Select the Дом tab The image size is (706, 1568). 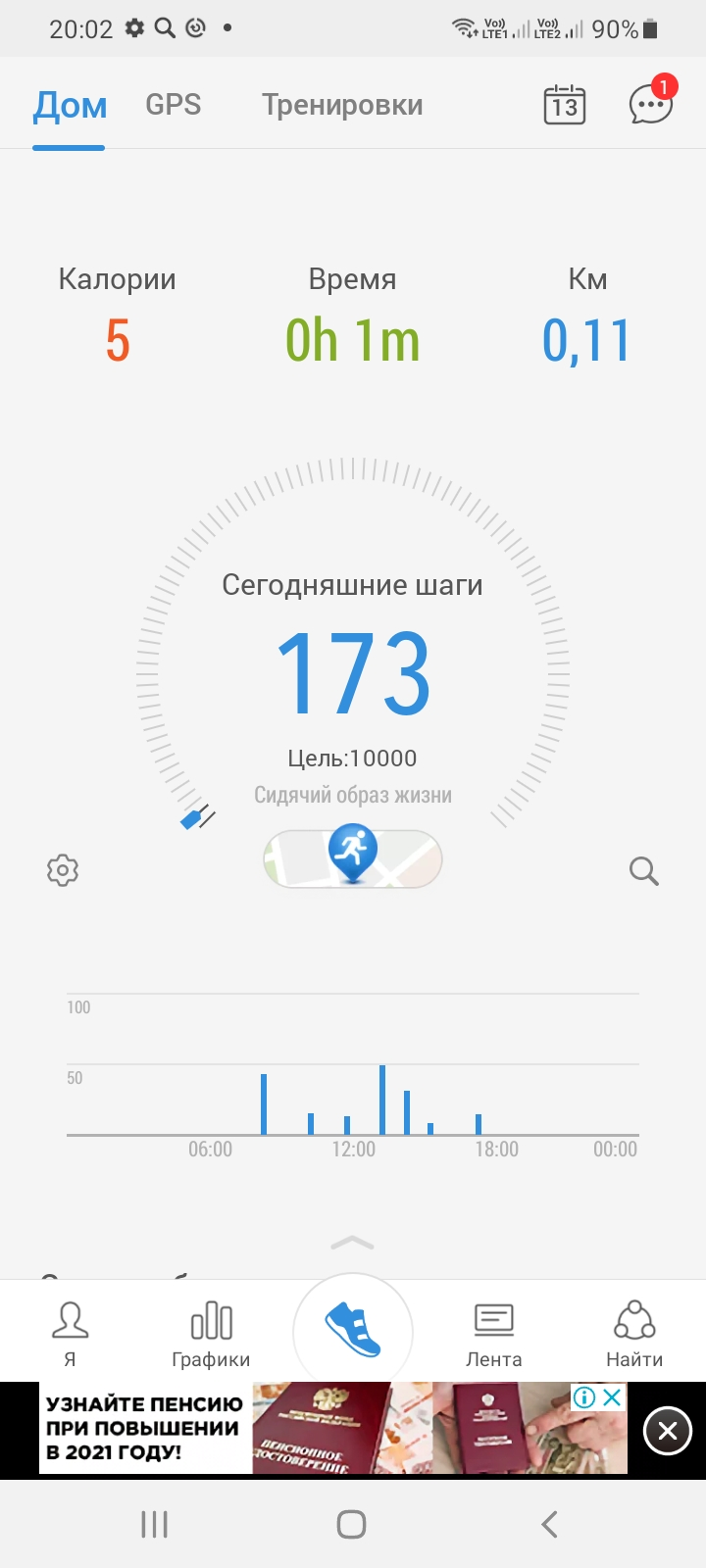(70, 105)
